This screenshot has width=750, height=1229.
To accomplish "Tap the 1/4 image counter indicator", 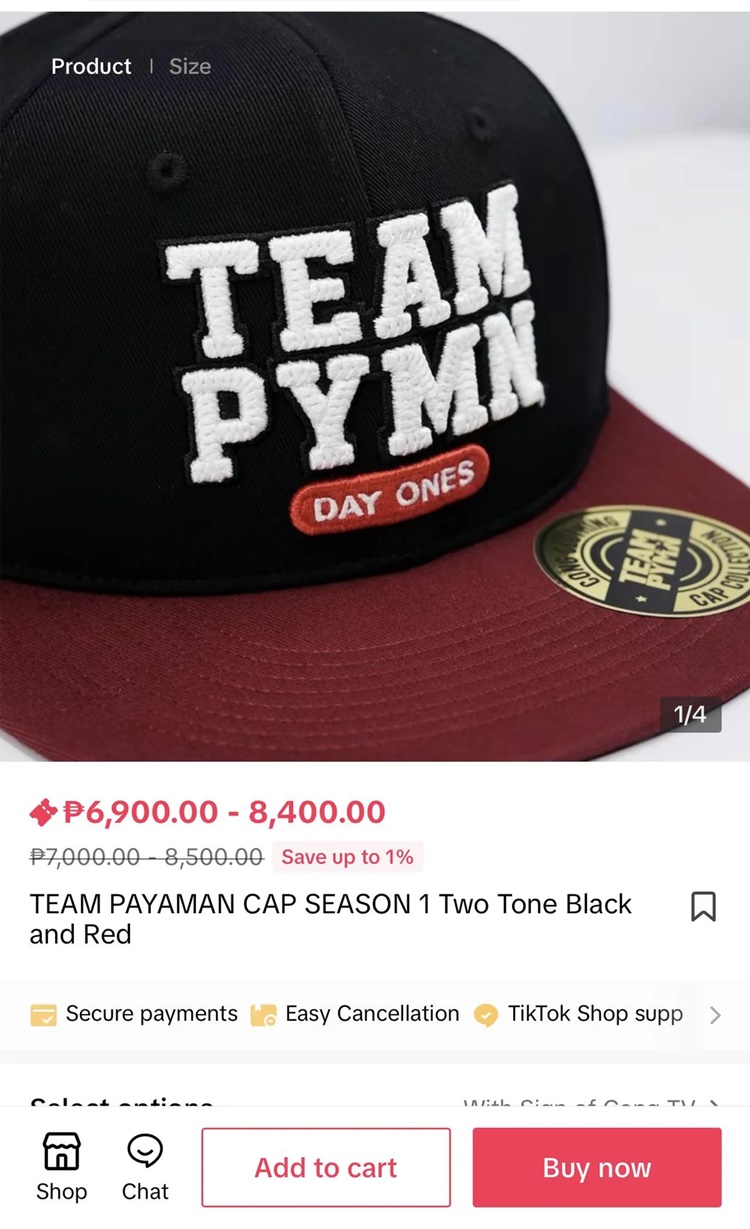I will click(690, 713).
